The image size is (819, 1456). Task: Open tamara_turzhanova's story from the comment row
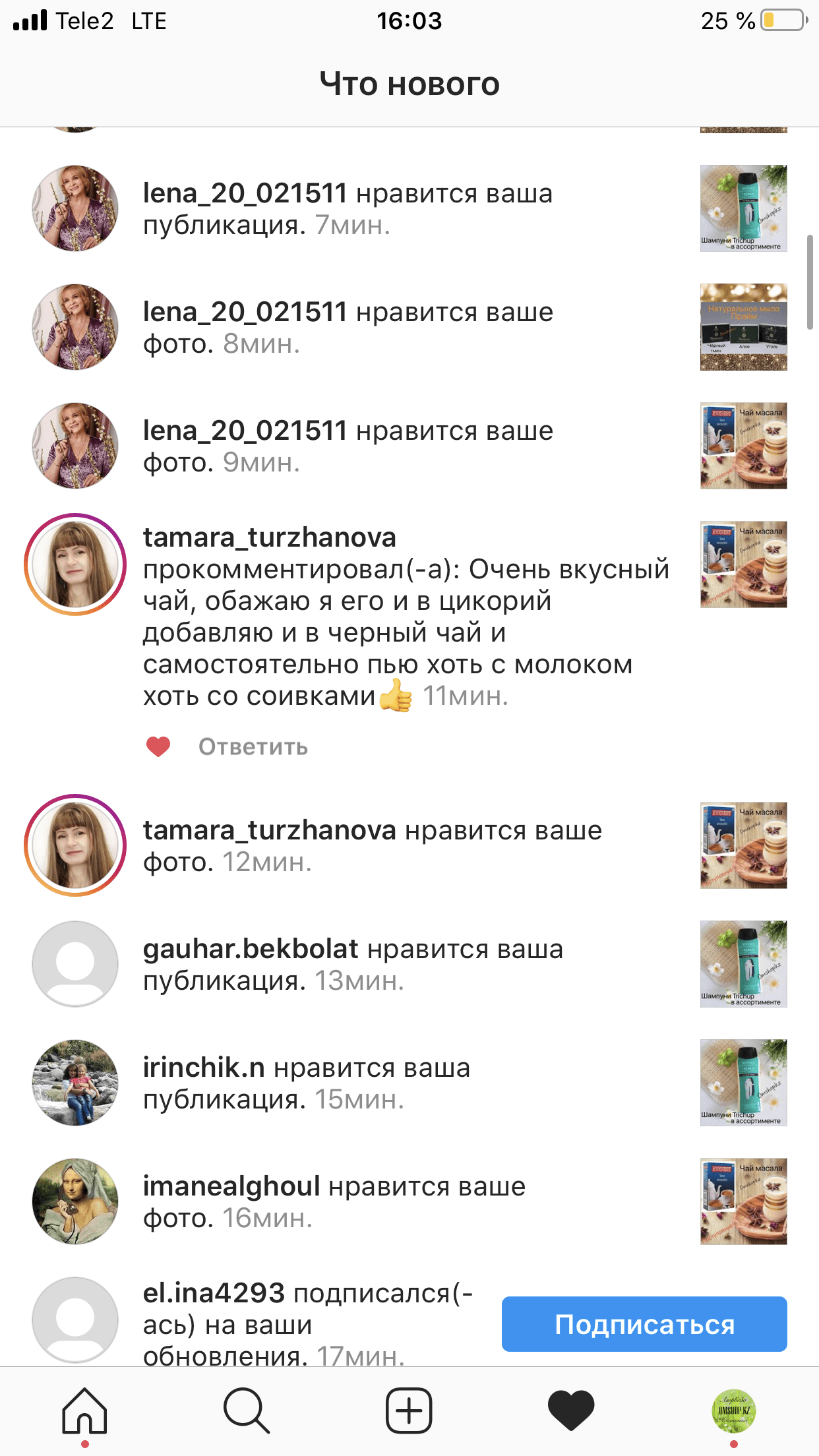pos(75,564)
